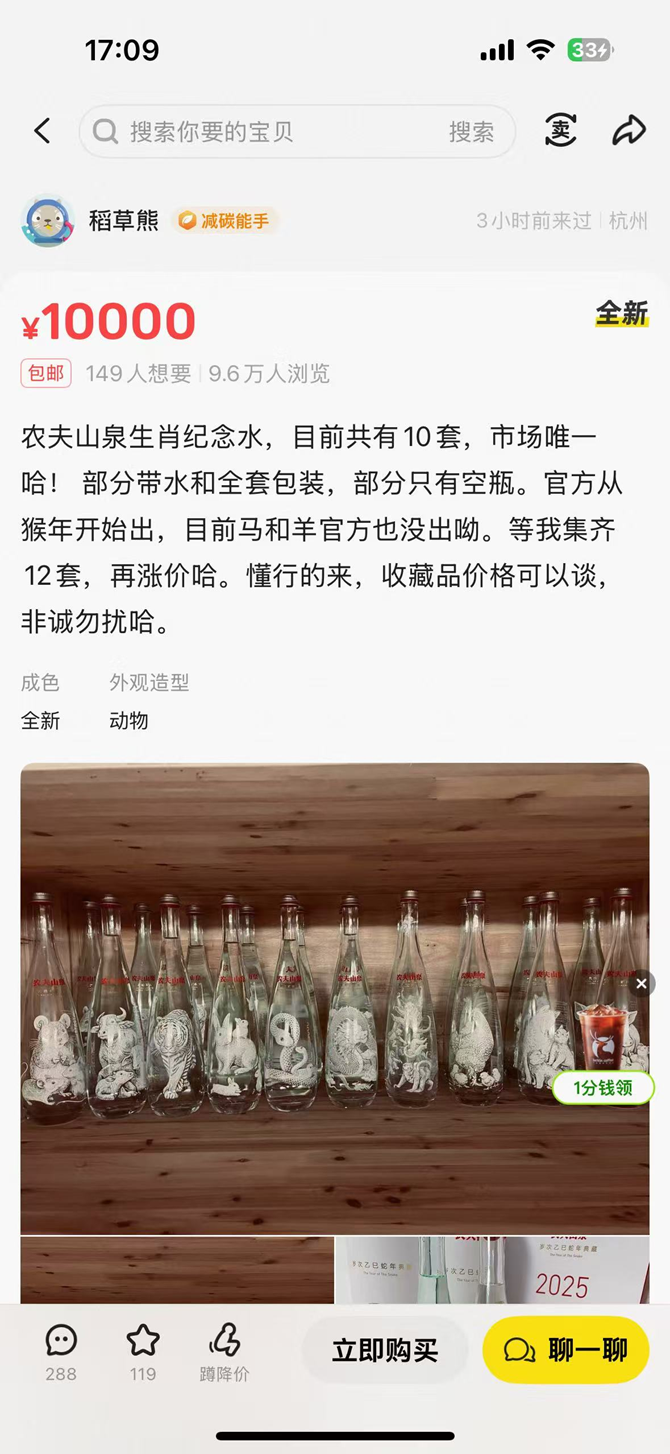Open the 2025 packaging photo
Screen dimensions: 670x1454
(492, 1270)
